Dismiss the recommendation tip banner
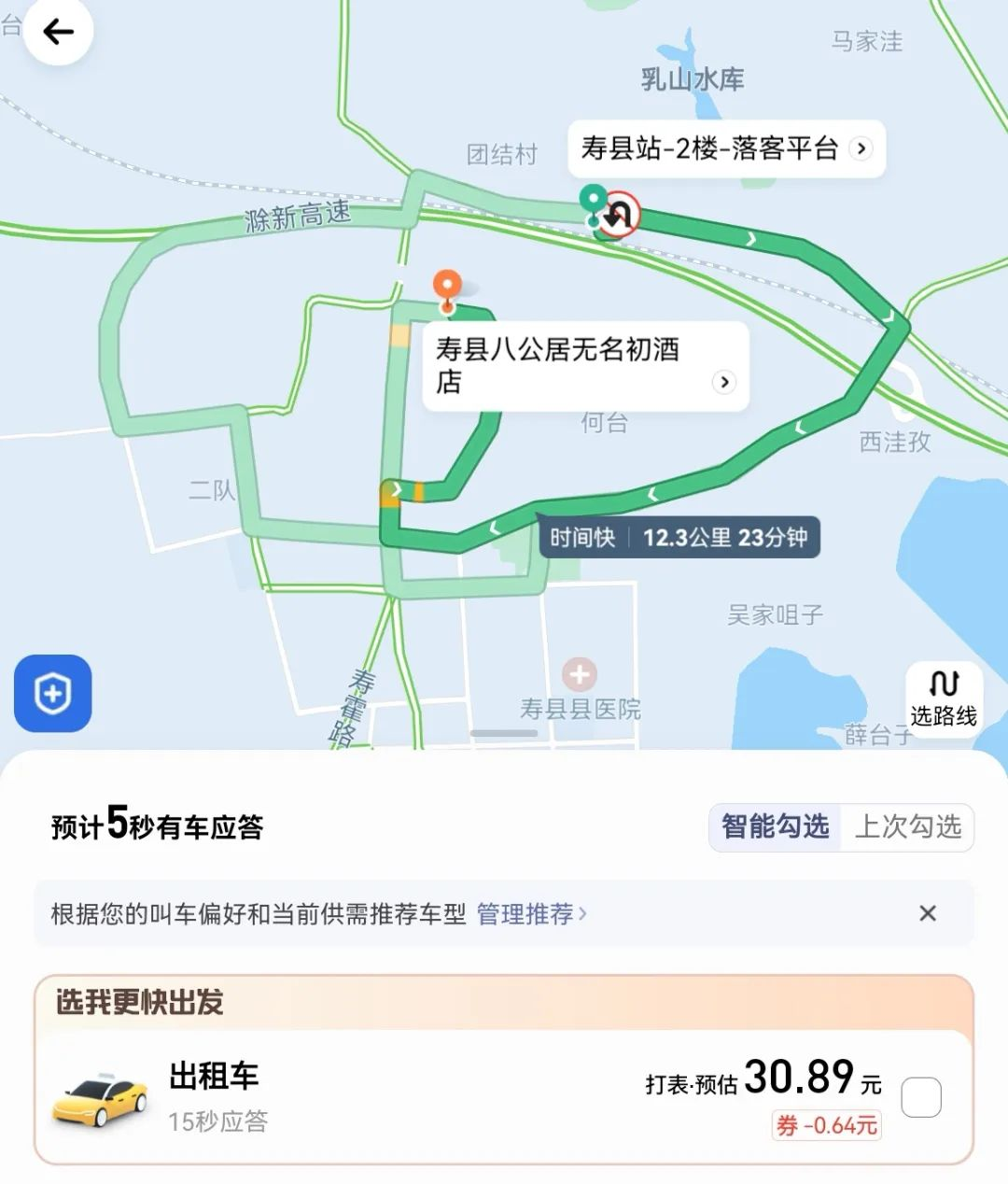 [x=927, y=914]
